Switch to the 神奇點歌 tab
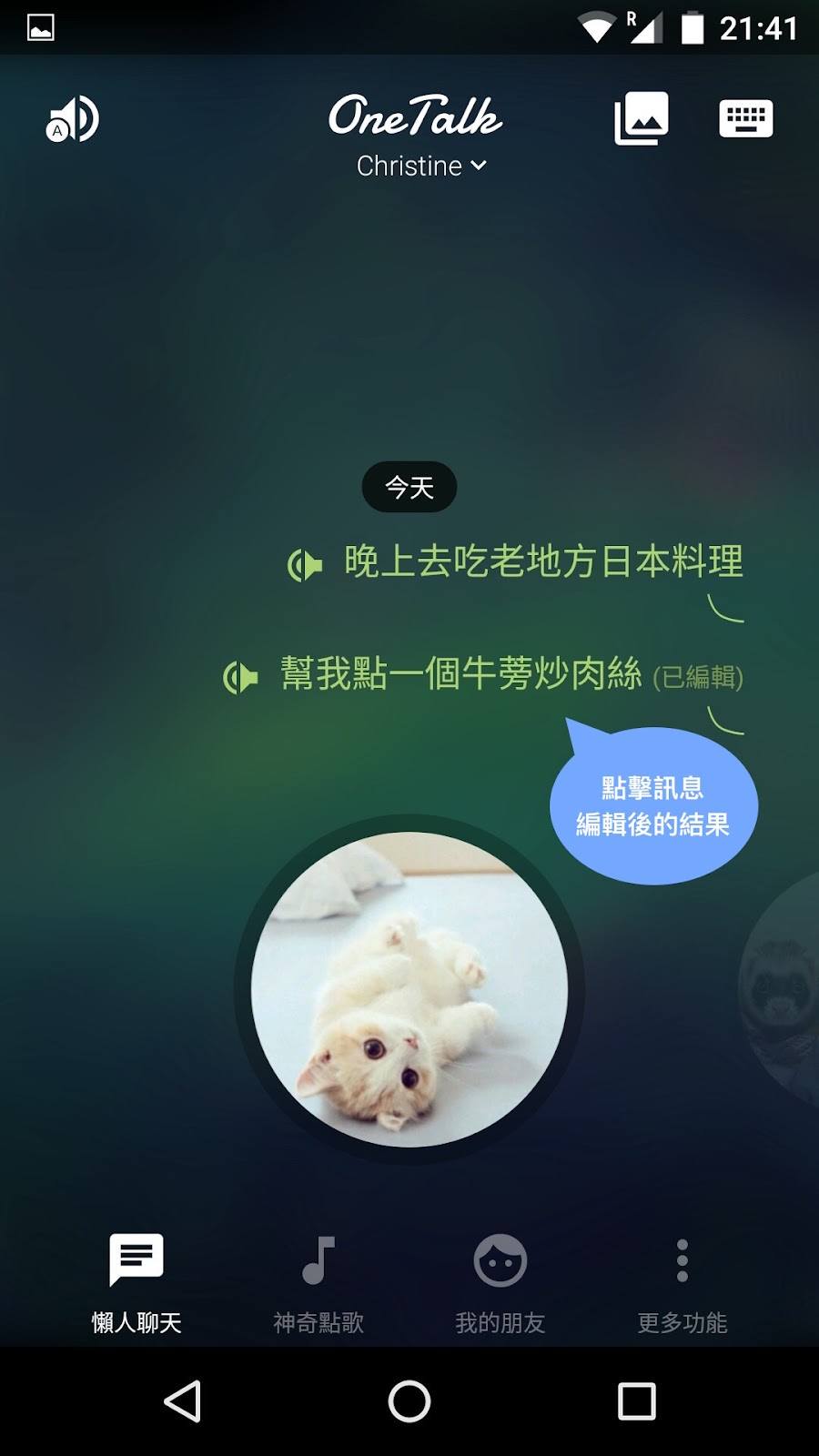 [x=318, y=1283]
